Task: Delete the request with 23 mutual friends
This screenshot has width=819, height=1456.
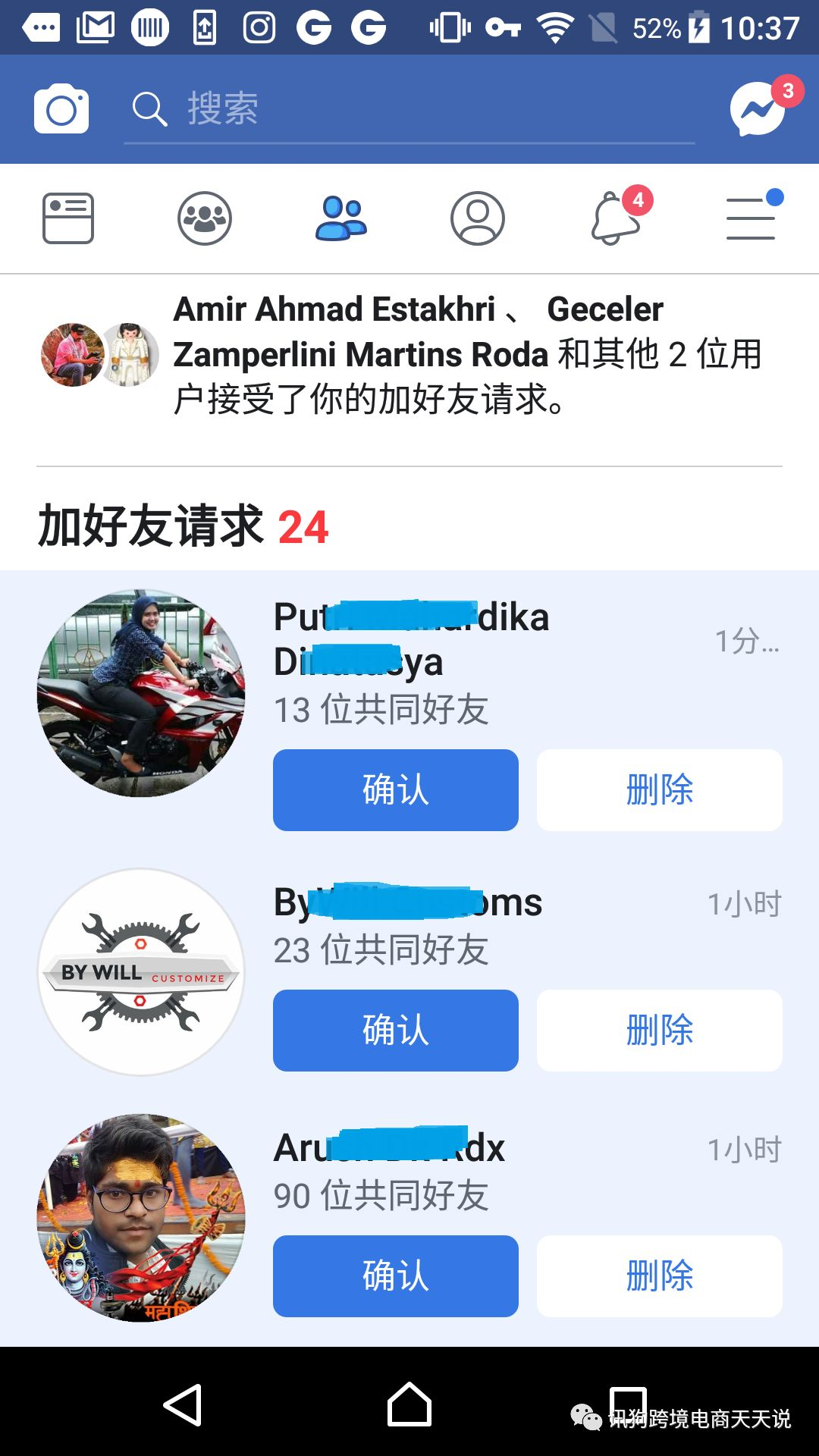Action: [660, 1031]
